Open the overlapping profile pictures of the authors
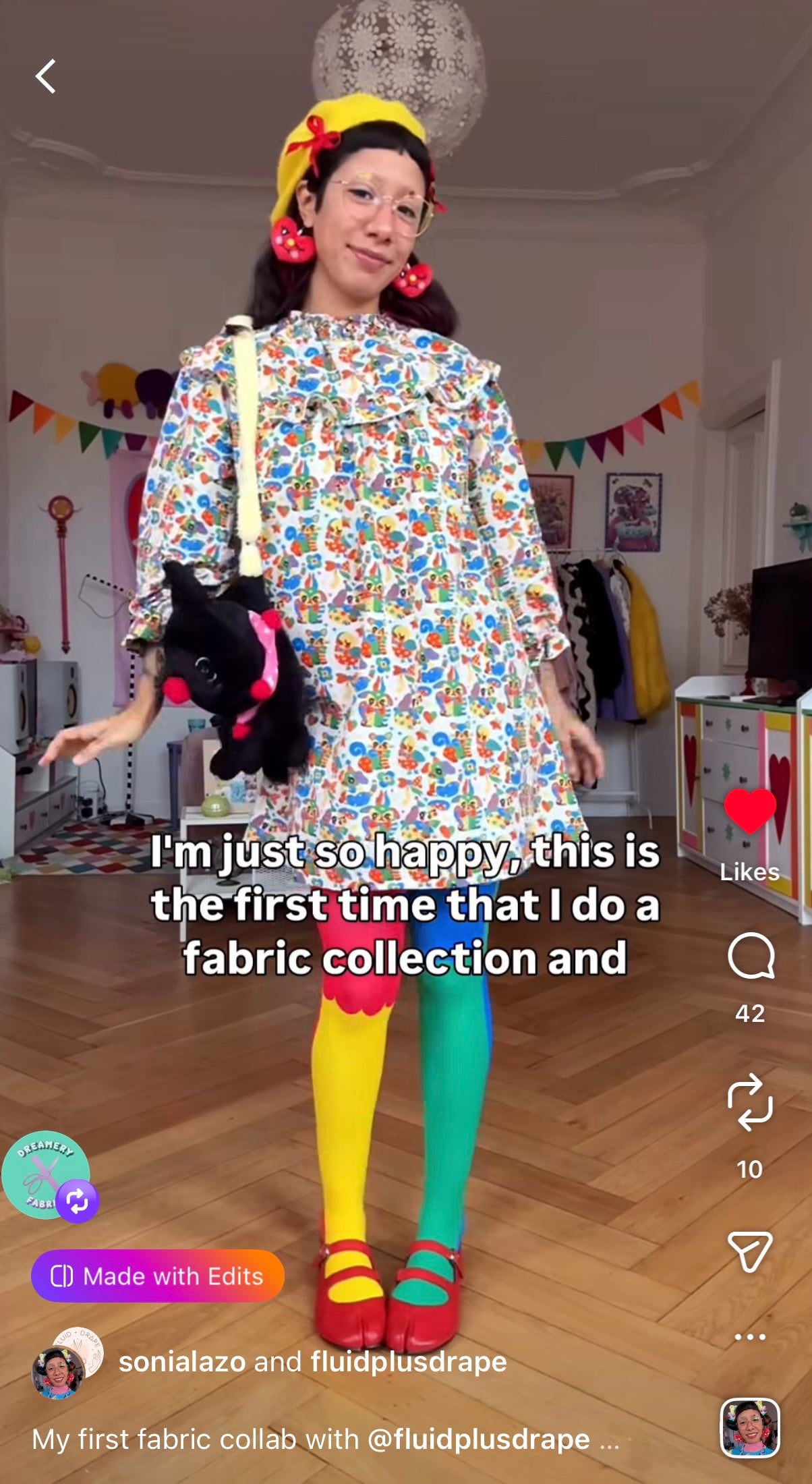This screenshot has height=1484, width=812. pos(67,1363)
